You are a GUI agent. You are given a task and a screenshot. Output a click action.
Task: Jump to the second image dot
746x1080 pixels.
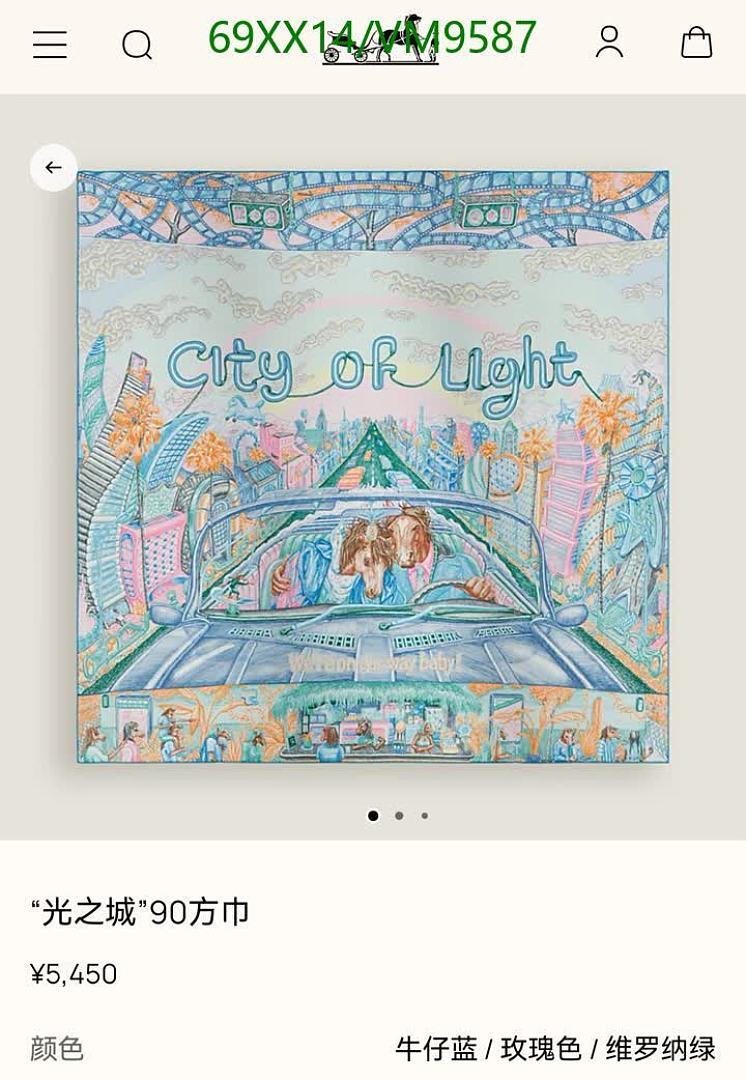(x=399, y=816)
